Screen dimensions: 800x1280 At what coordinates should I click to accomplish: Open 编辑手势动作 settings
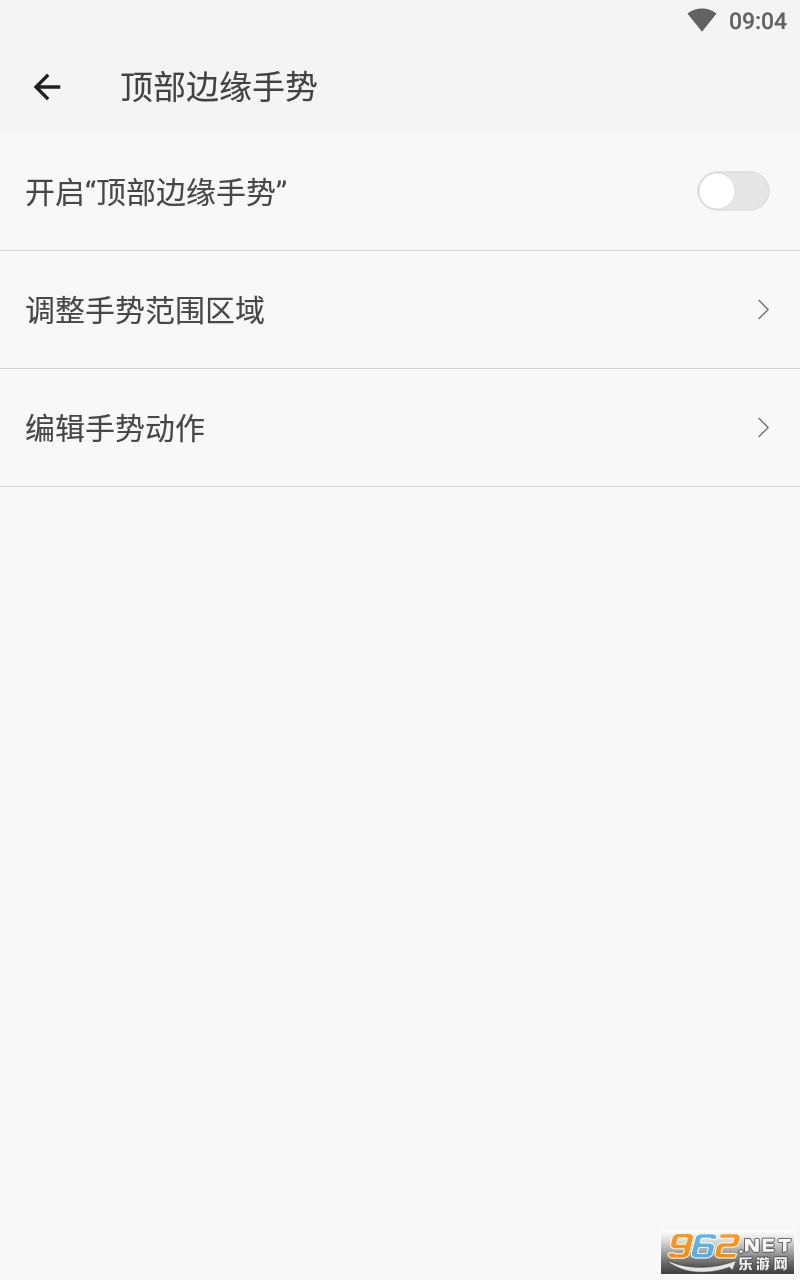[x=400, y=428]
